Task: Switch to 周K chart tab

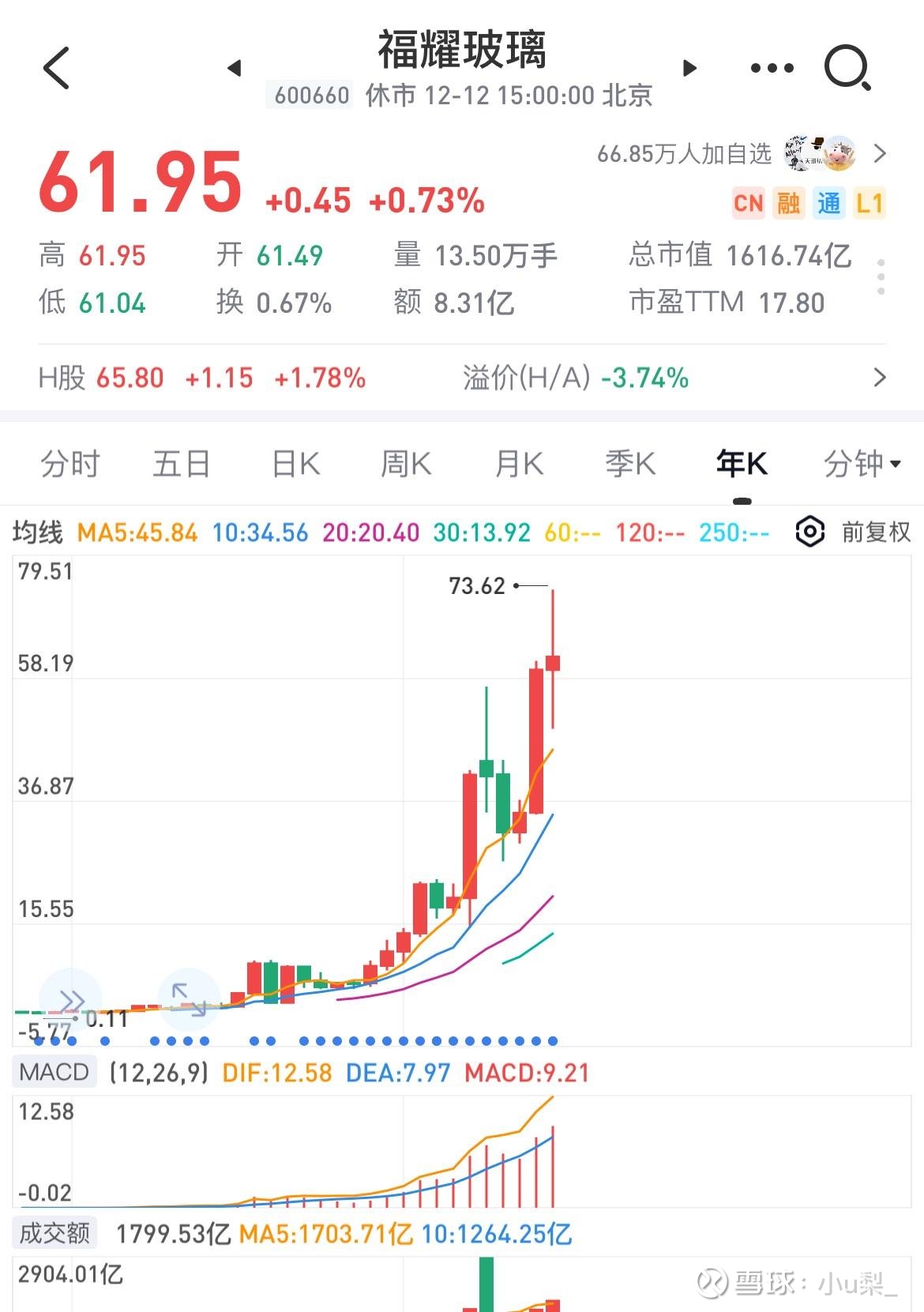Action: [406, 464]
